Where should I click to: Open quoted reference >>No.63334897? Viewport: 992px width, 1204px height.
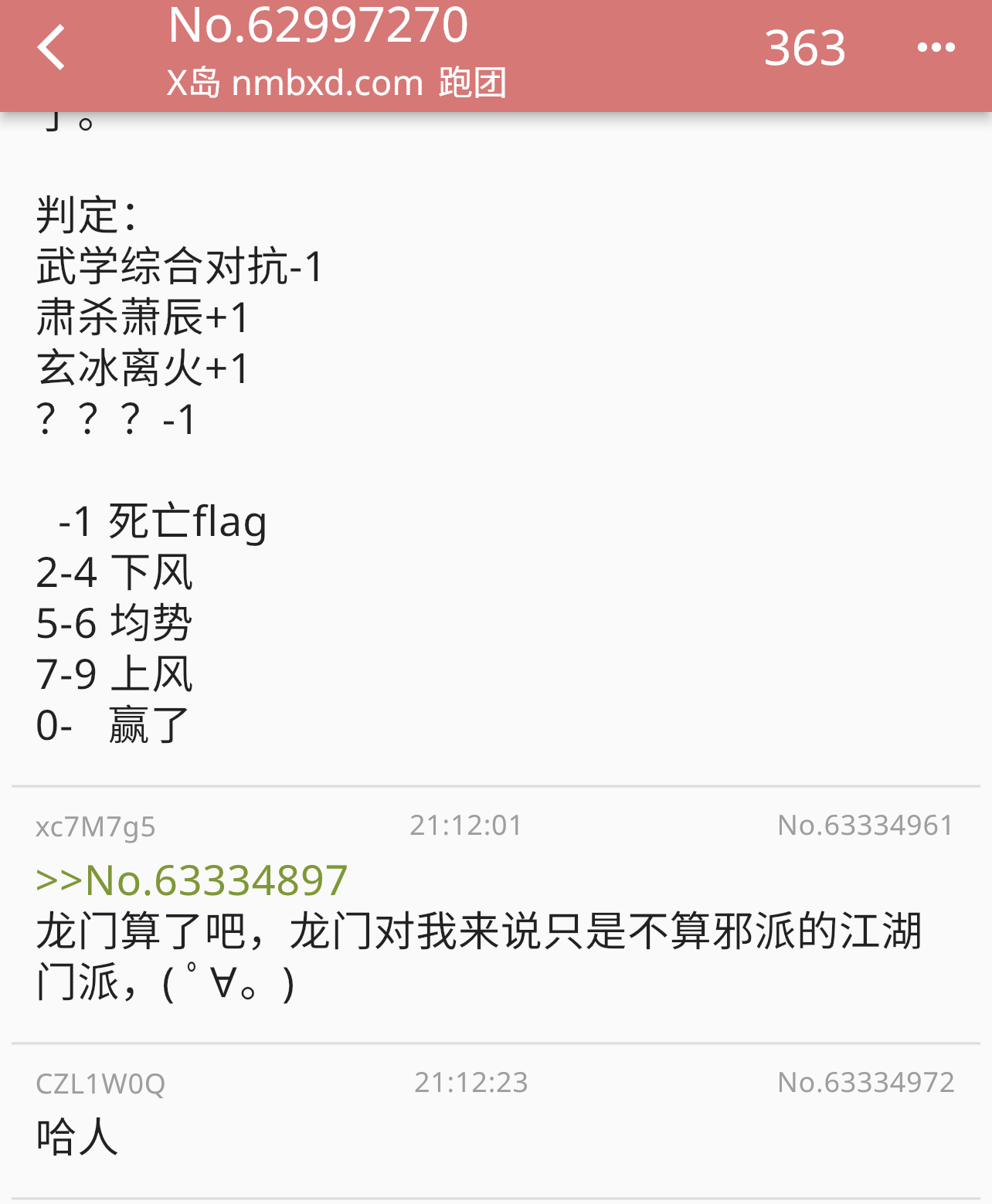(192, 880)
